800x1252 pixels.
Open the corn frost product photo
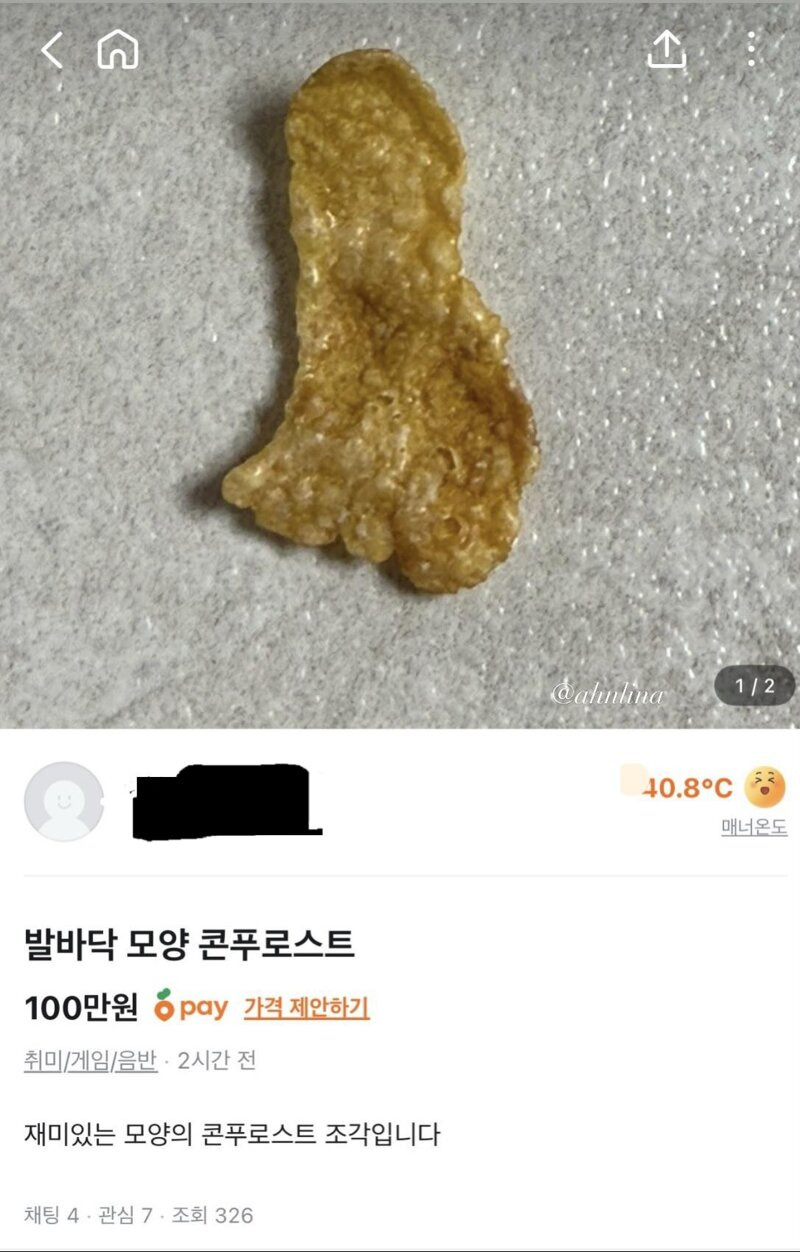(390, 330)
